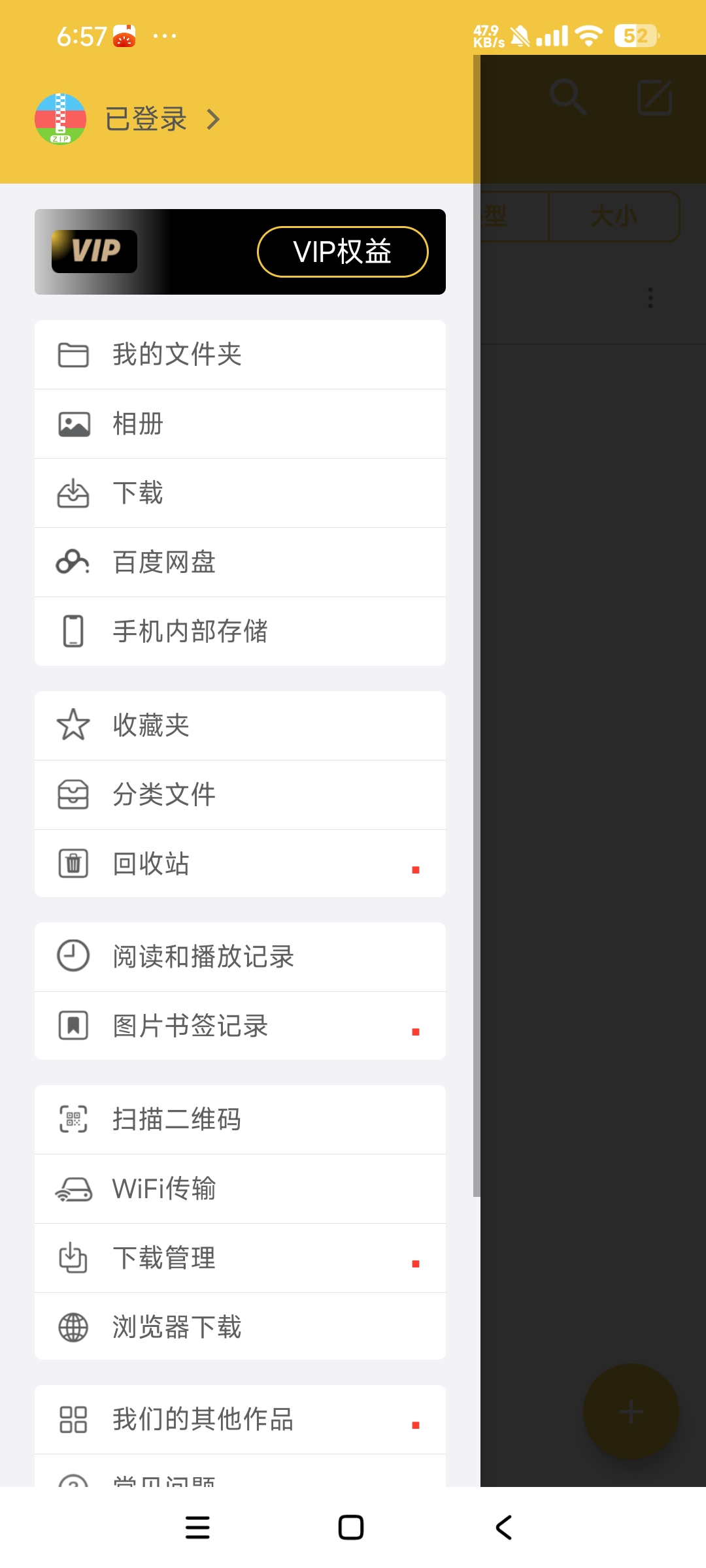The image size is (706, 1568).
Task: Tap the VIP权益 button
Action: [x=343, y=252]
